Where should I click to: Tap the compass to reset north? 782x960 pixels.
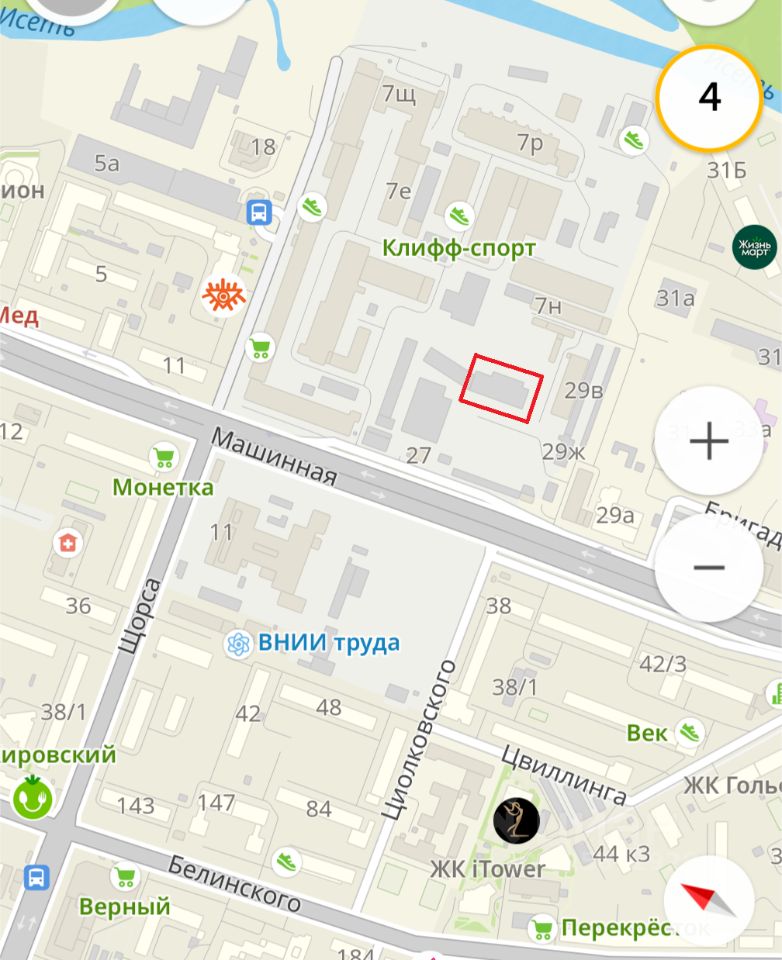[x=708, y=901]
